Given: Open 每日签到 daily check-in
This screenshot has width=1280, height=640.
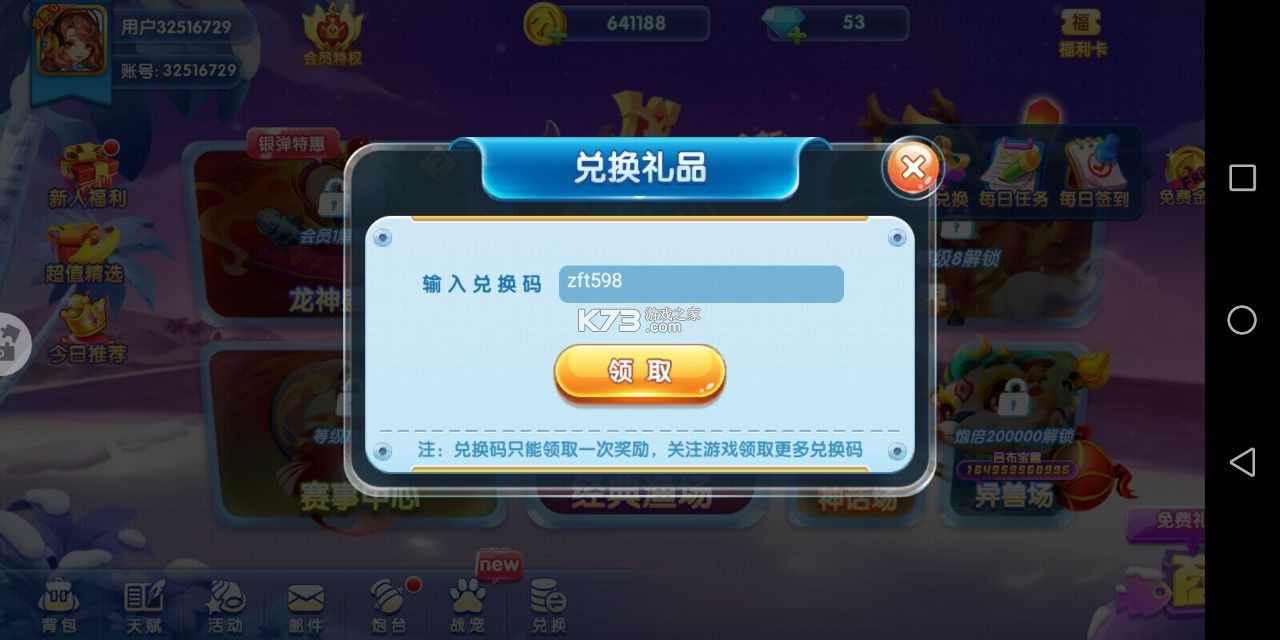Looking at the screenshot, I should [x=1094, y=174].
